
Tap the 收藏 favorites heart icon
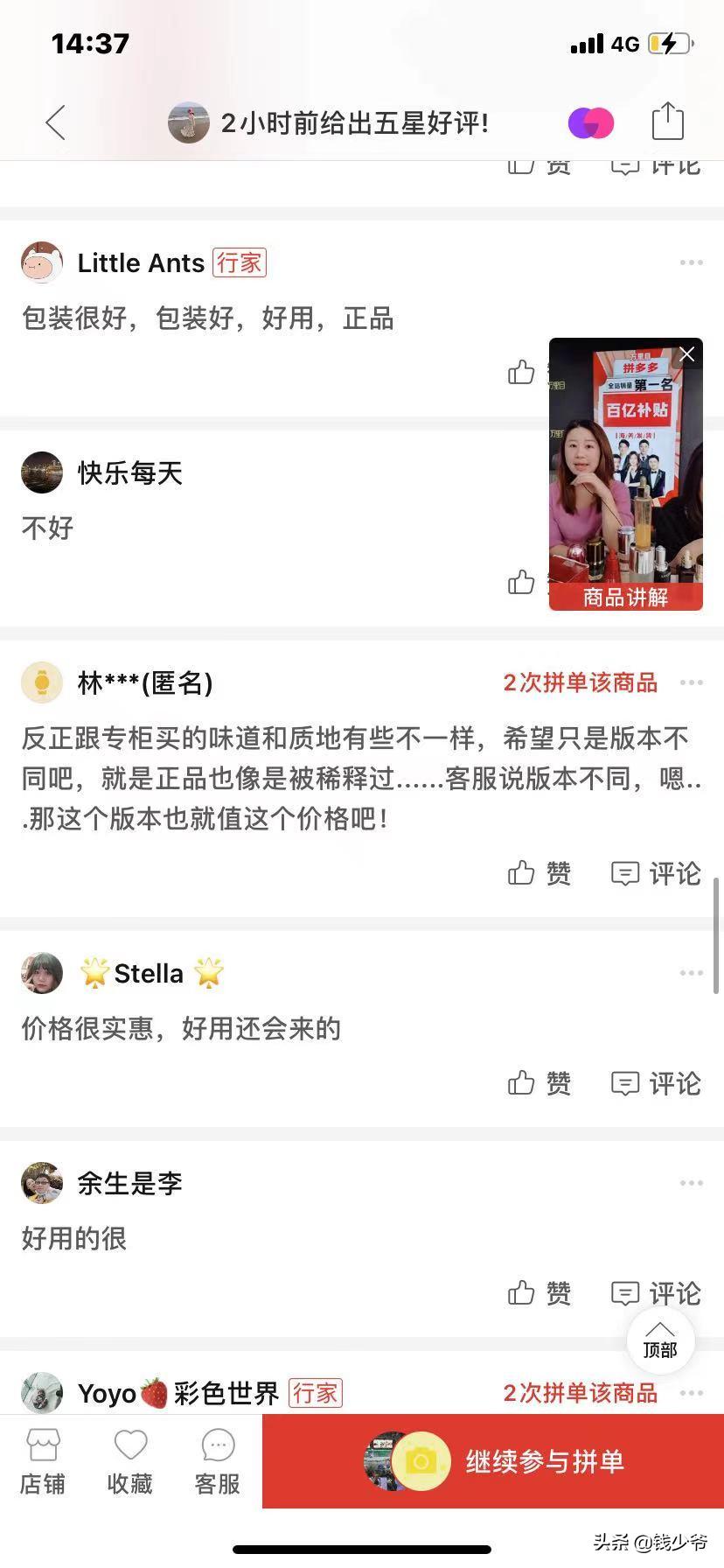[129, 1459]
